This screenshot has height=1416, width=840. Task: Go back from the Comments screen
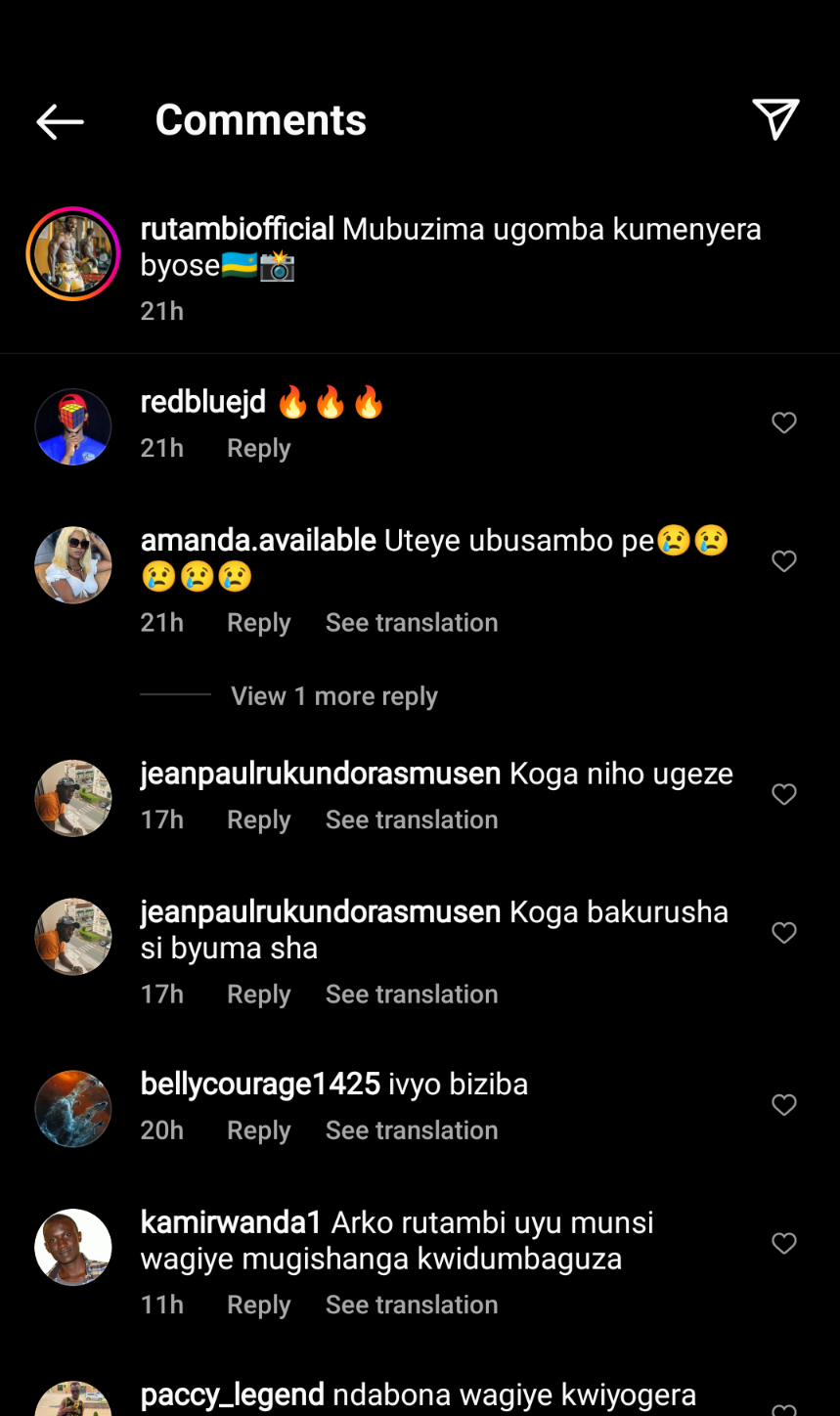tap(60, 122)
